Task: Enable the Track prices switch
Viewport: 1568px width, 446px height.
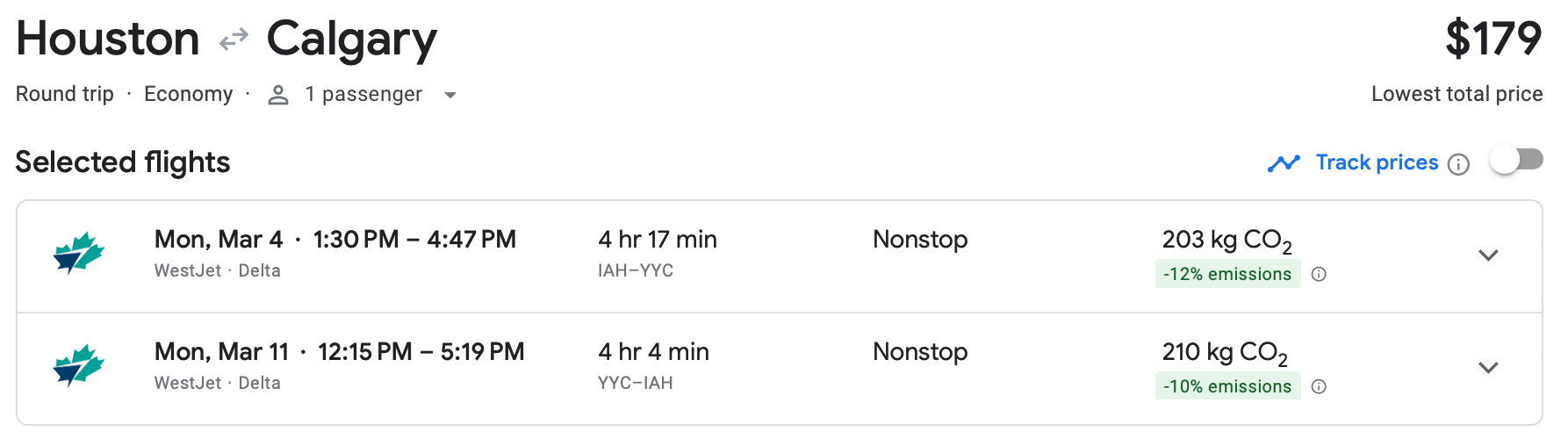Action: pos(1516,161)
